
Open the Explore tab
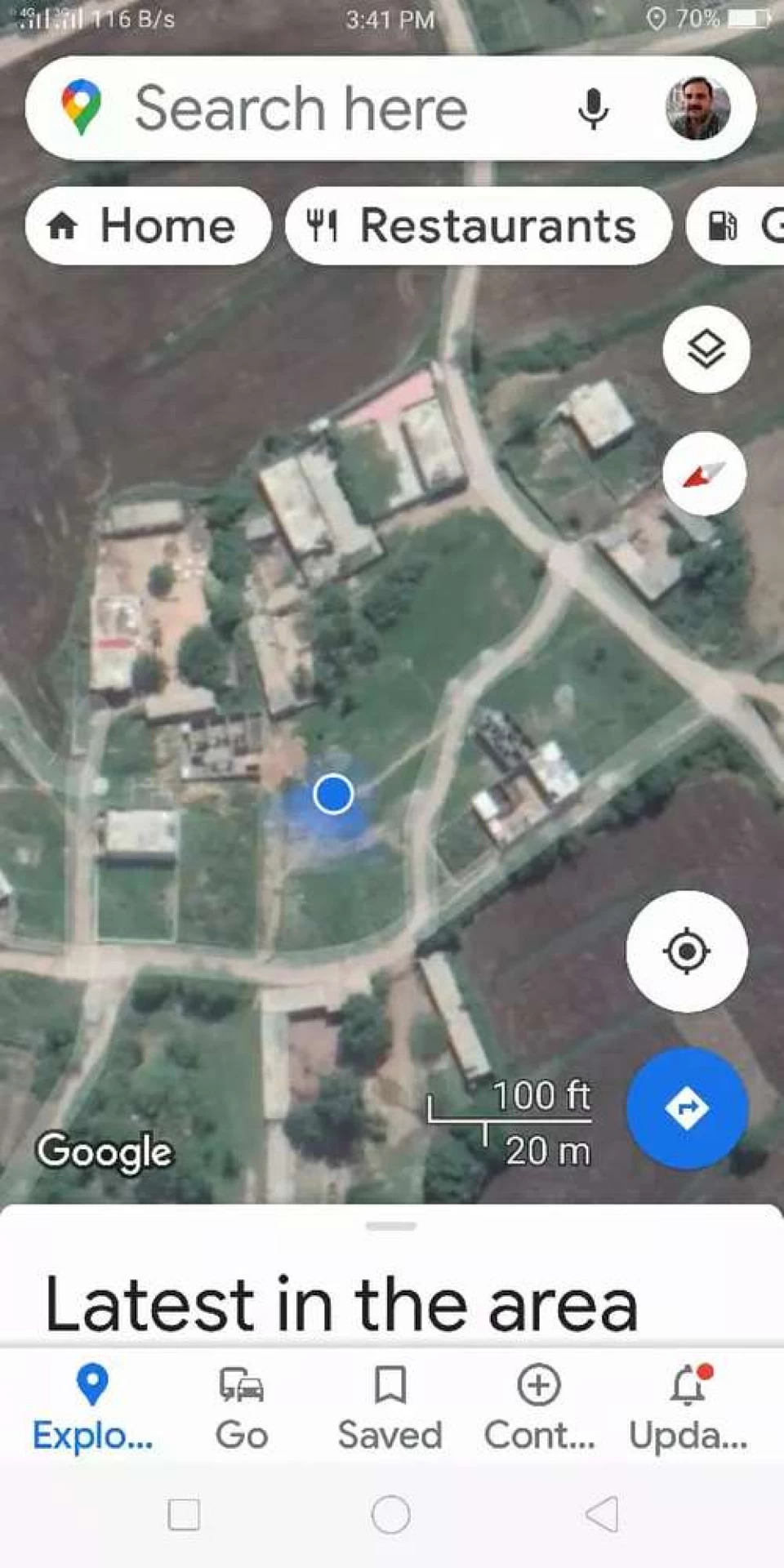(x=92, y=1409)
